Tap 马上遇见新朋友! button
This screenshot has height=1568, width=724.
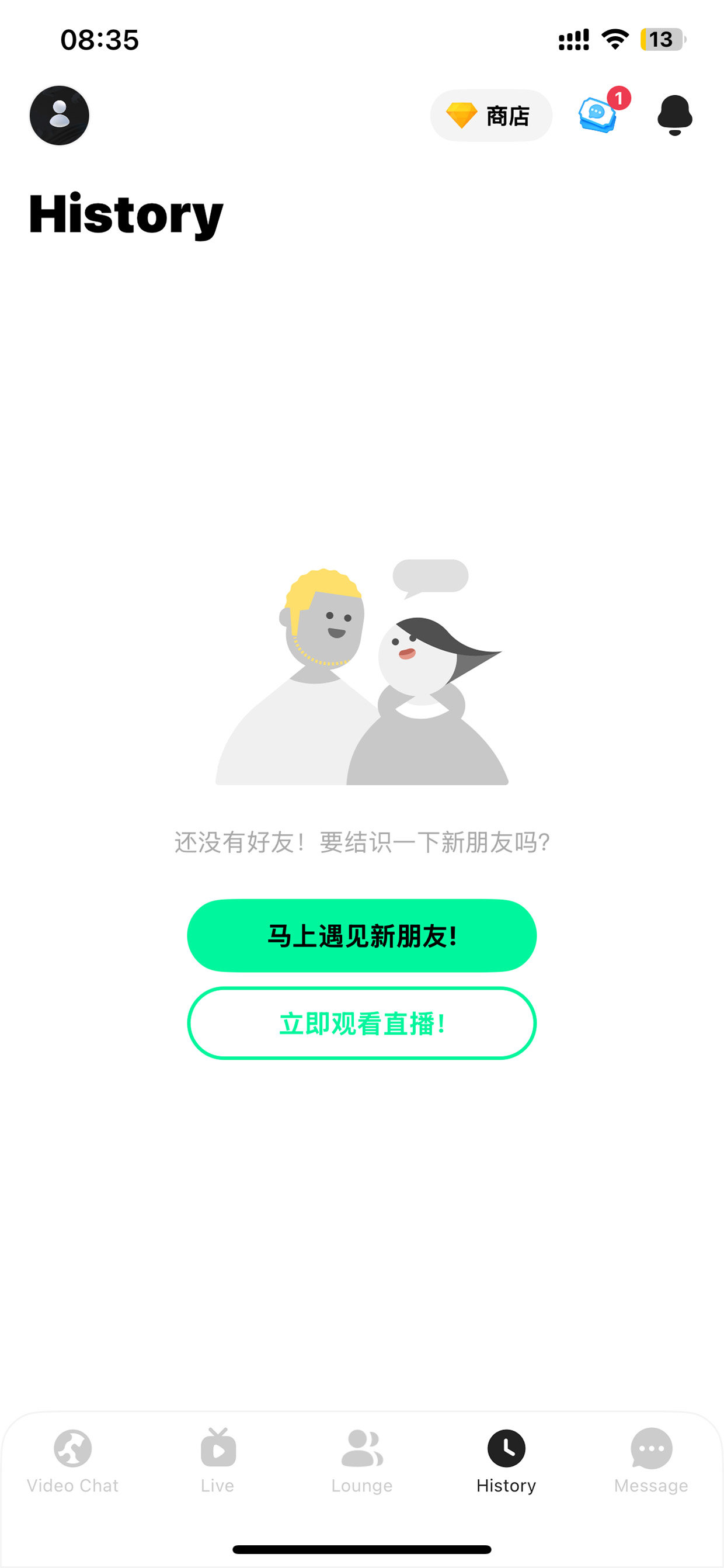(362, 935)
